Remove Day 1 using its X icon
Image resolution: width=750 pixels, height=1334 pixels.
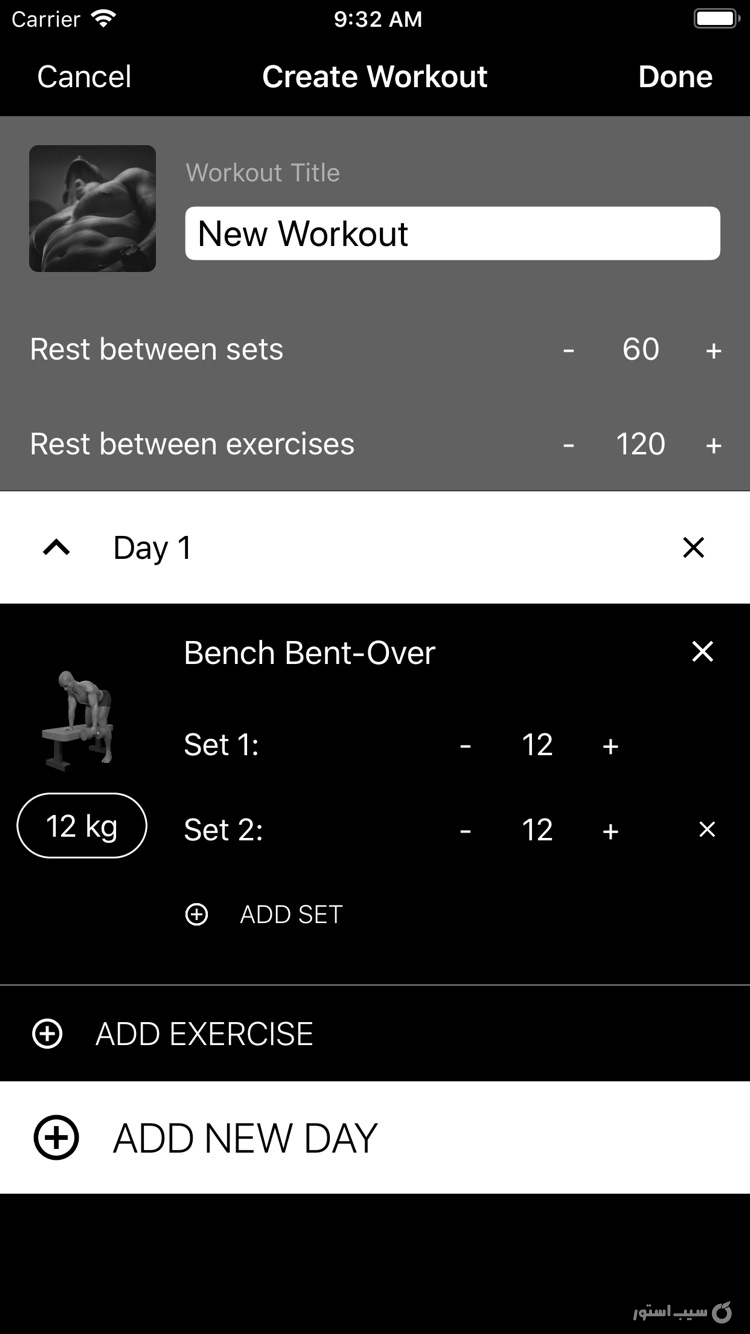[693, 547]
